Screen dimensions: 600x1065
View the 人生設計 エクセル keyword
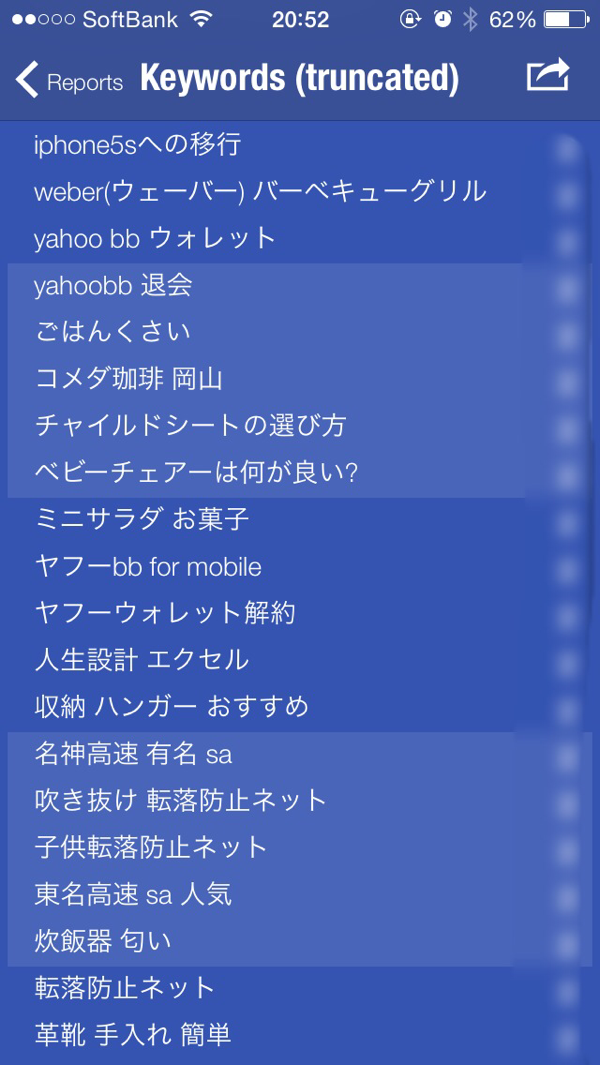coord(300,661)
